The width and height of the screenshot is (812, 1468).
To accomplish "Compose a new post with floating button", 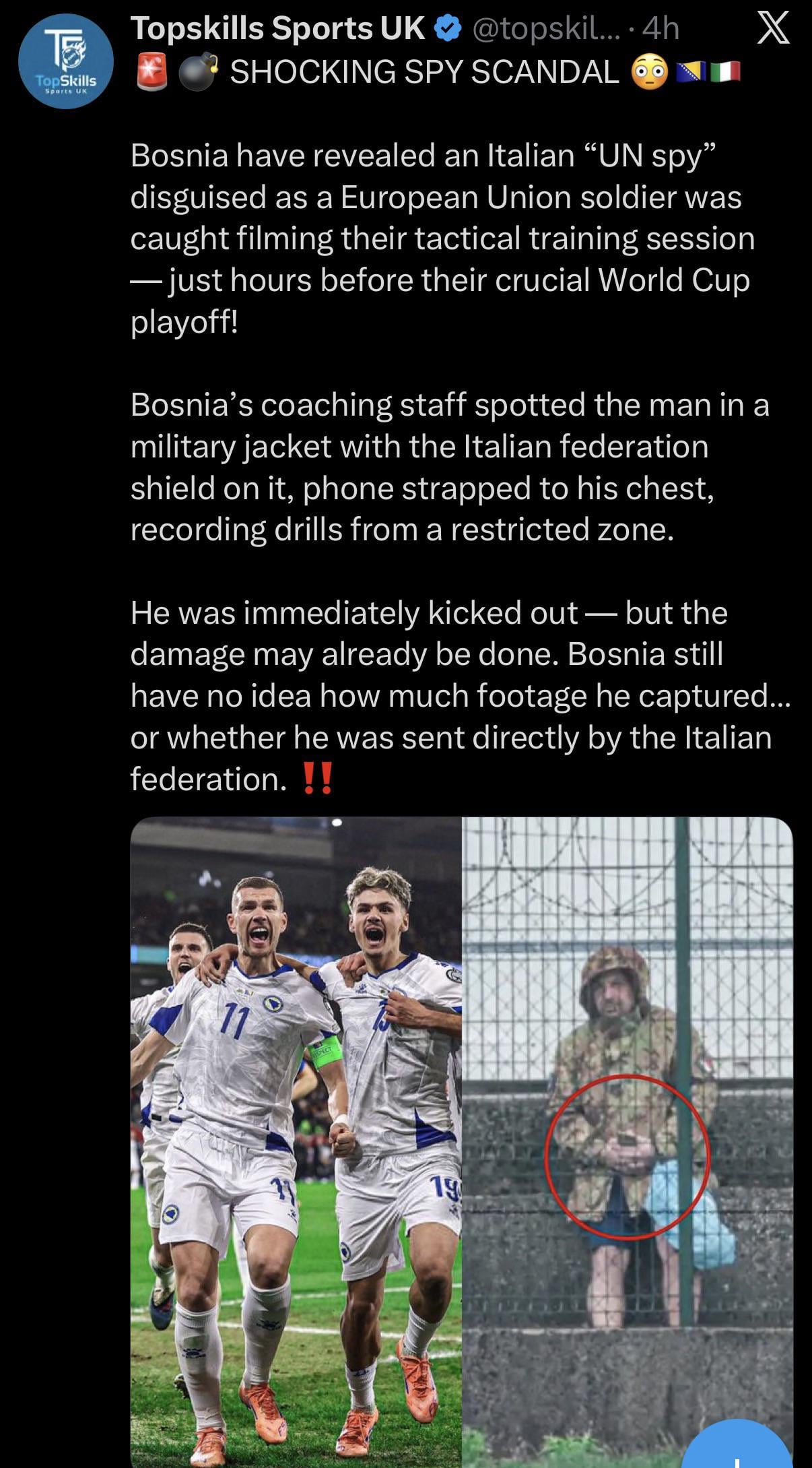I will point(739,1448).
